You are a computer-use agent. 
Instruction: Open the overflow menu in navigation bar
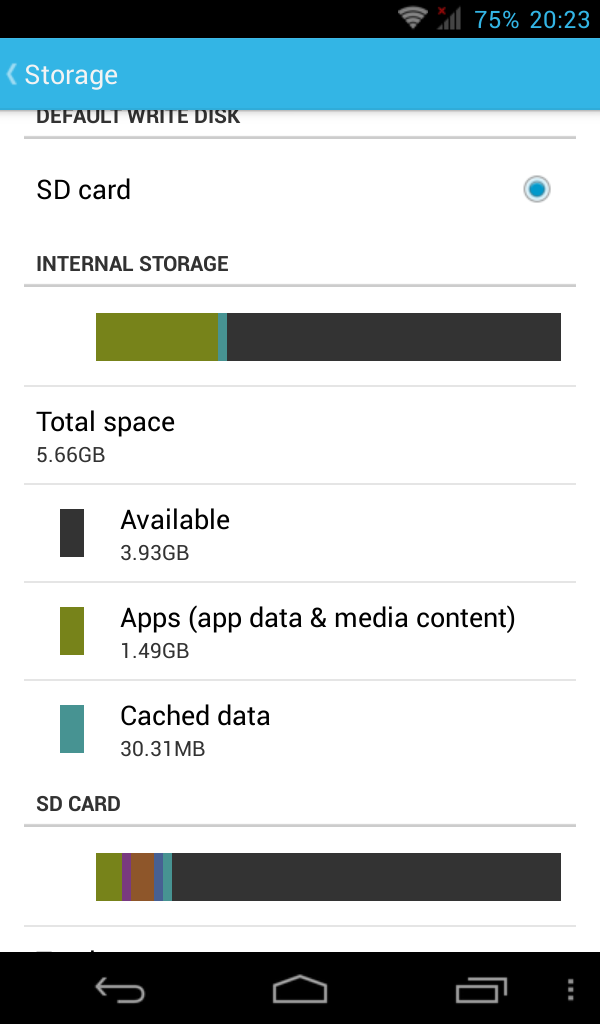[571, 990]
